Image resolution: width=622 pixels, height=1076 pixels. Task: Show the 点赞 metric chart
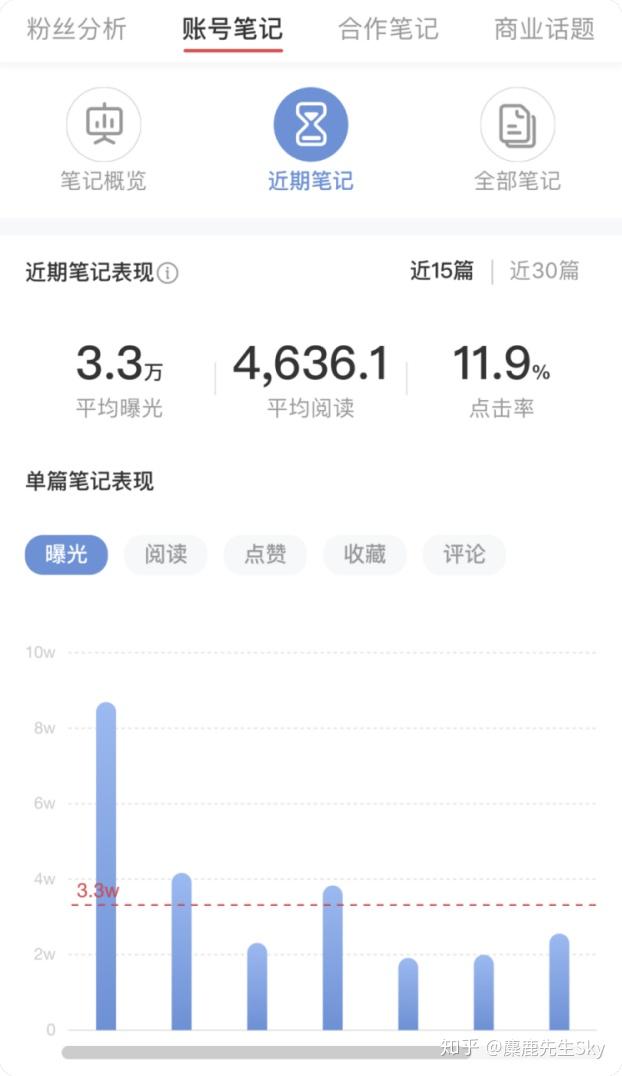(265, 554)
